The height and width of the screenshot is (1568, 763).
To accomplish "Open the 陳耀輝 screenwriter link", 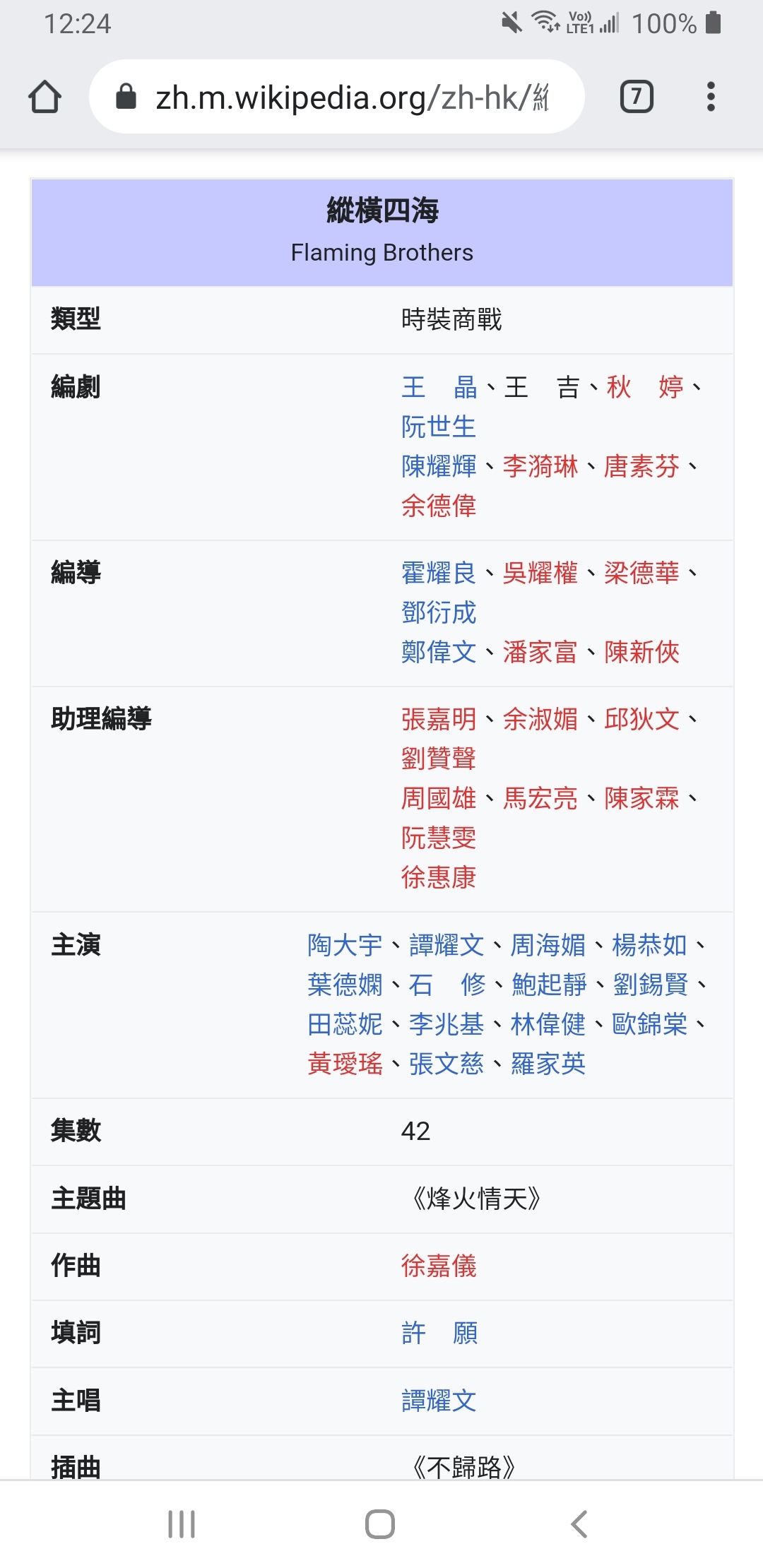I will pos(439,466).
